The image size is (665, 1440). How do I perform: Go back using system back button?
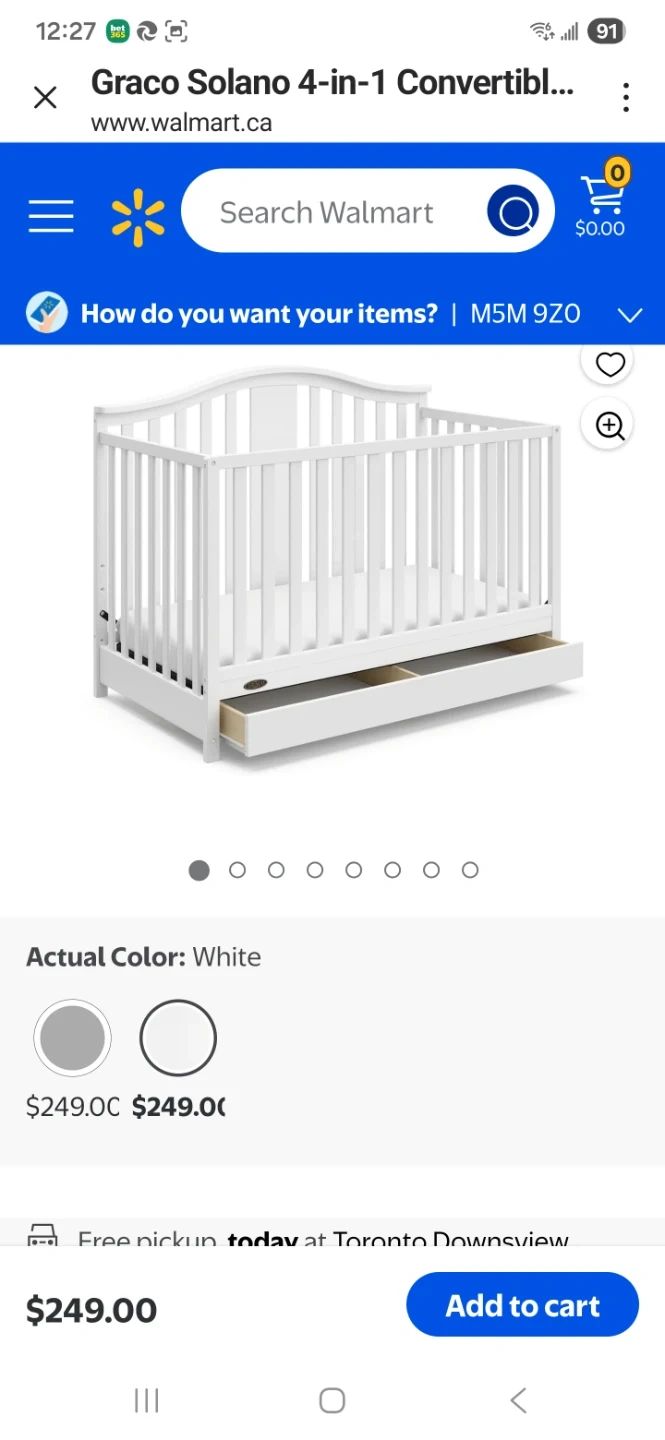click(x=518, y=1400)
